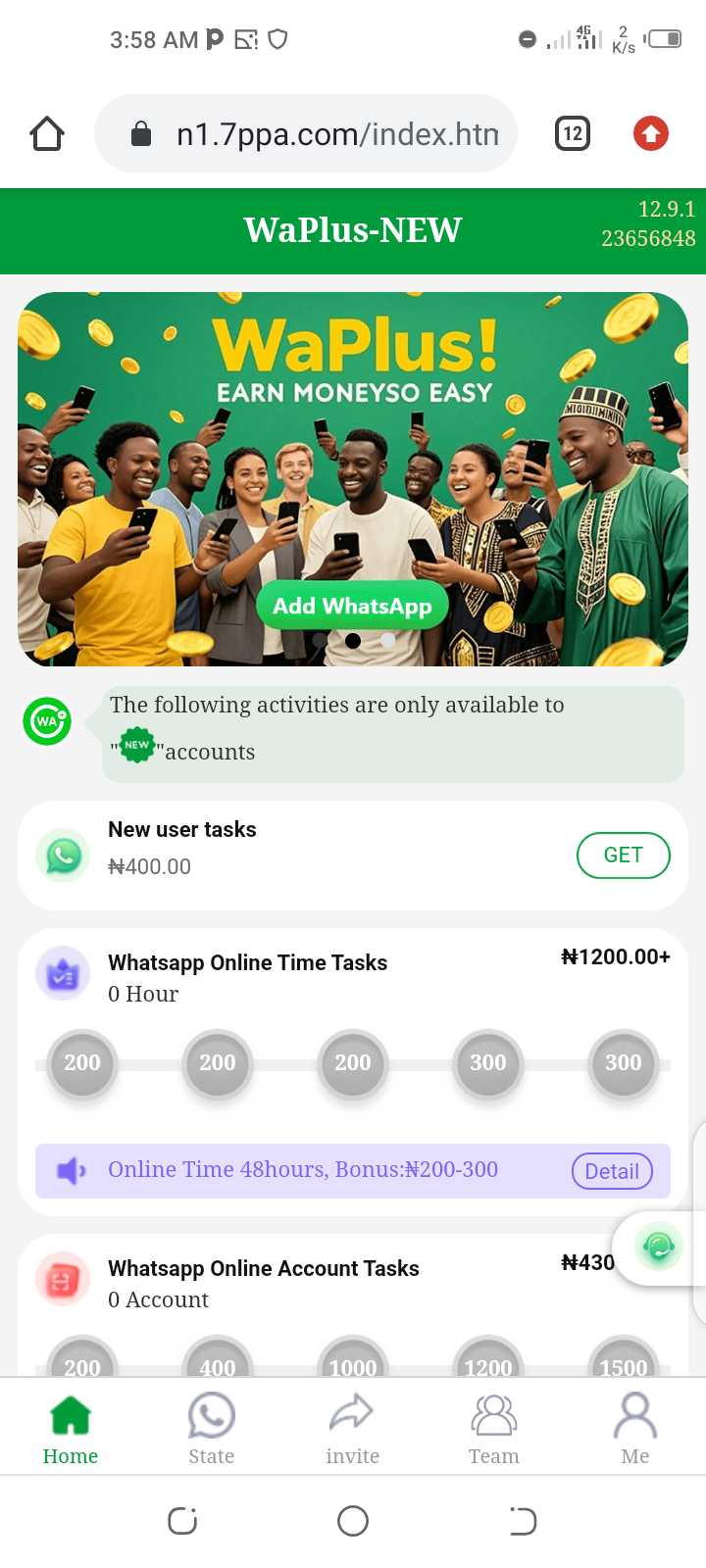The image size is (706, 1568).
Task: Open the Me profile tab
Action: [x=634, y=1429]
